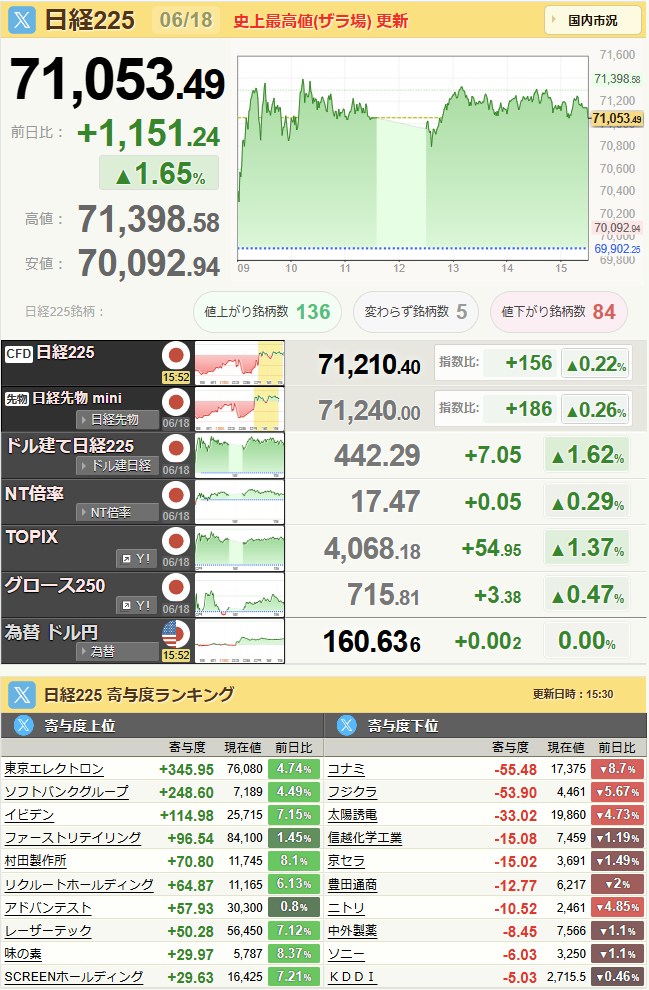Open the ファーストリテイリング stock link
The width and height of the screenshot is (649, 990).
pyautogui.click(x=73, y=837)
